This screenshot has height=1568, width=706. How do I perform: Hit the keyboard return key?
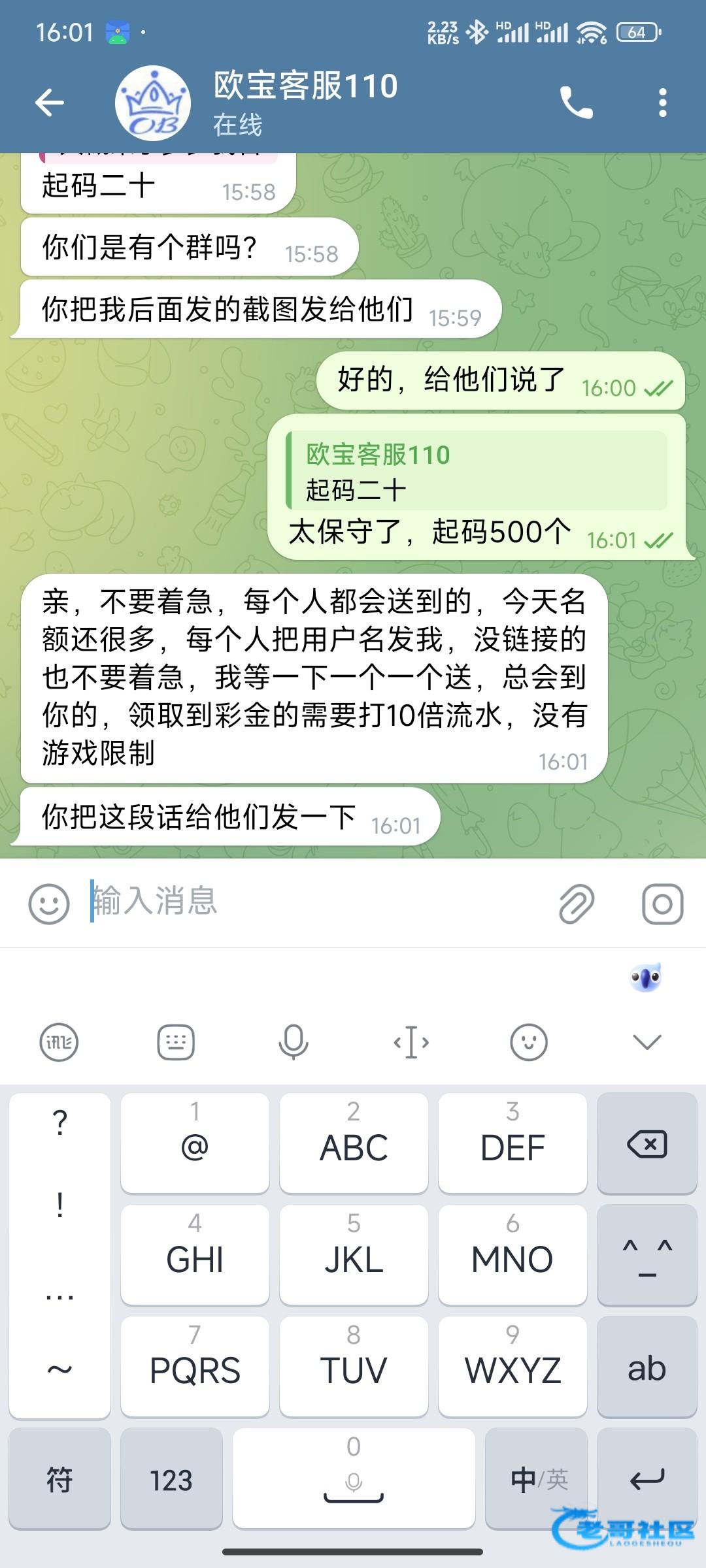[647, 1479]
